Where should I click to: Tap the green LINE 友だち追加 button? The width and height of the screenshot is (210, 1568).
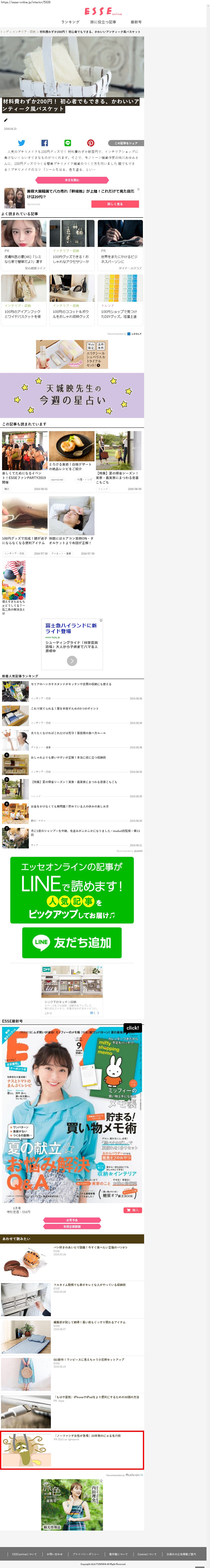[x=72, y=942]
